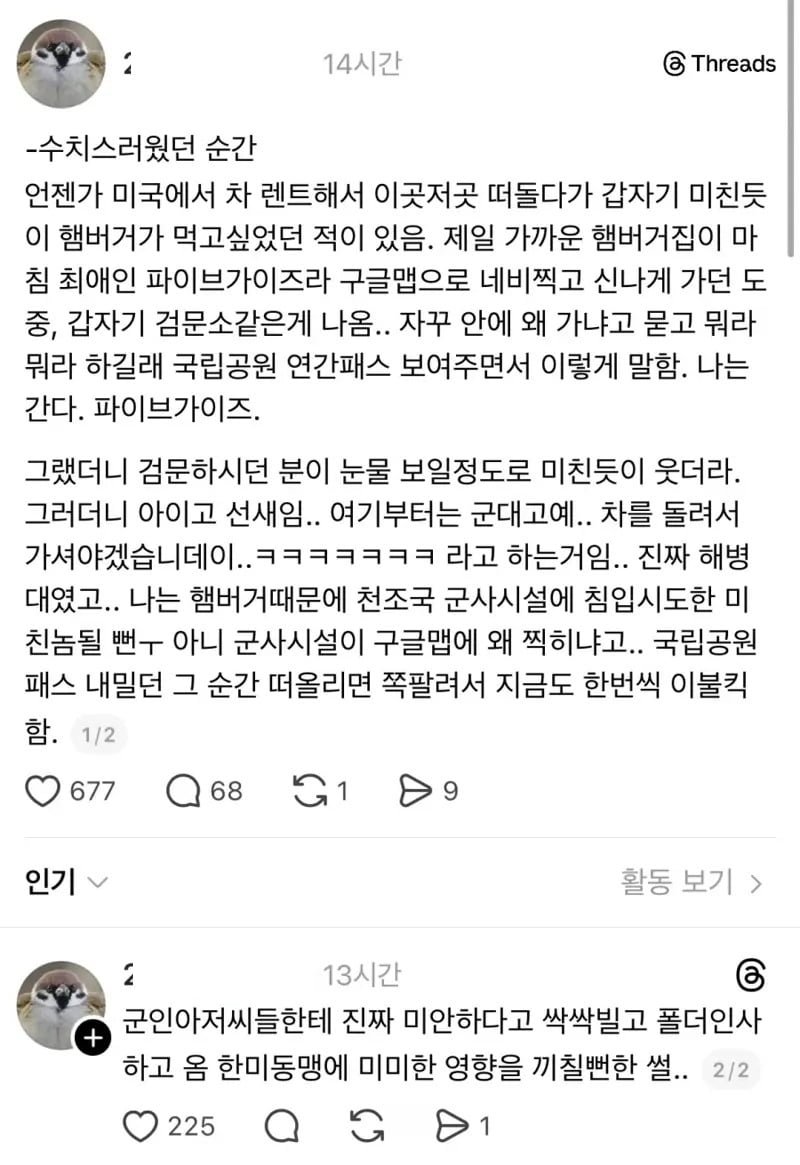
Task: Open the author's profile picture on the main post
Action: point(62,63)
